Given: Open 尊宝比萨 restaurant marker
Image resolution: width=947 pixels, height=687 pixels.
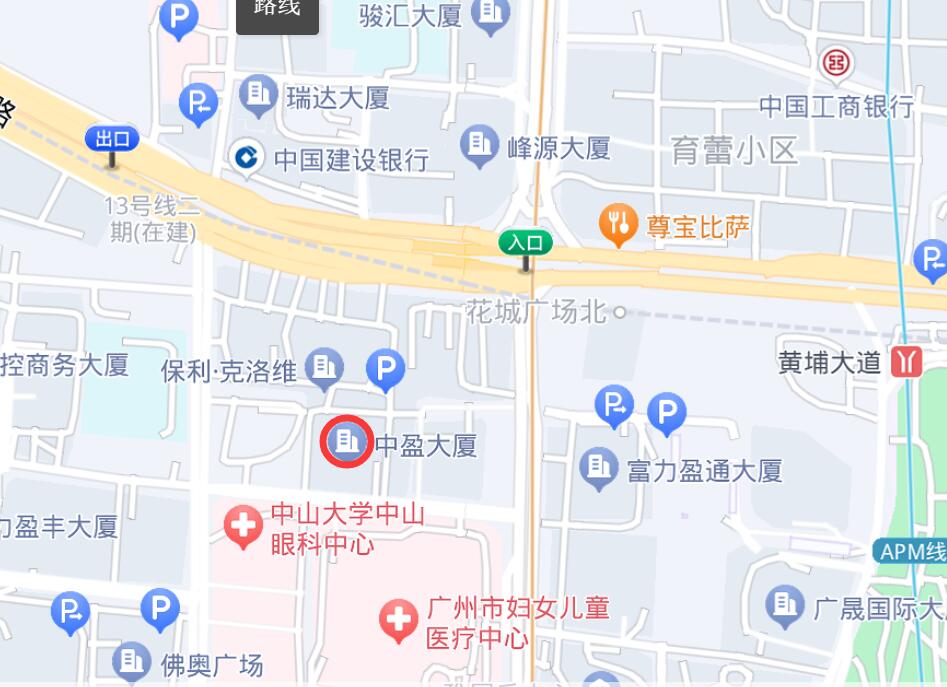Looking at the screenshot, I should 618,225.
